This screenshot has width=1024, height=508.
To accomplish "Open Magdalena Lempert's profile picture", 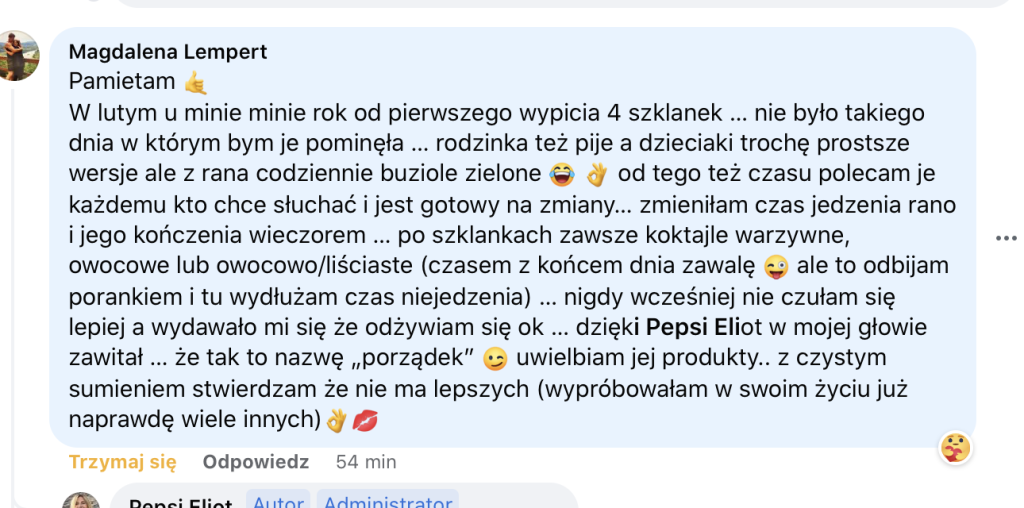I will (x=19, y=56).
